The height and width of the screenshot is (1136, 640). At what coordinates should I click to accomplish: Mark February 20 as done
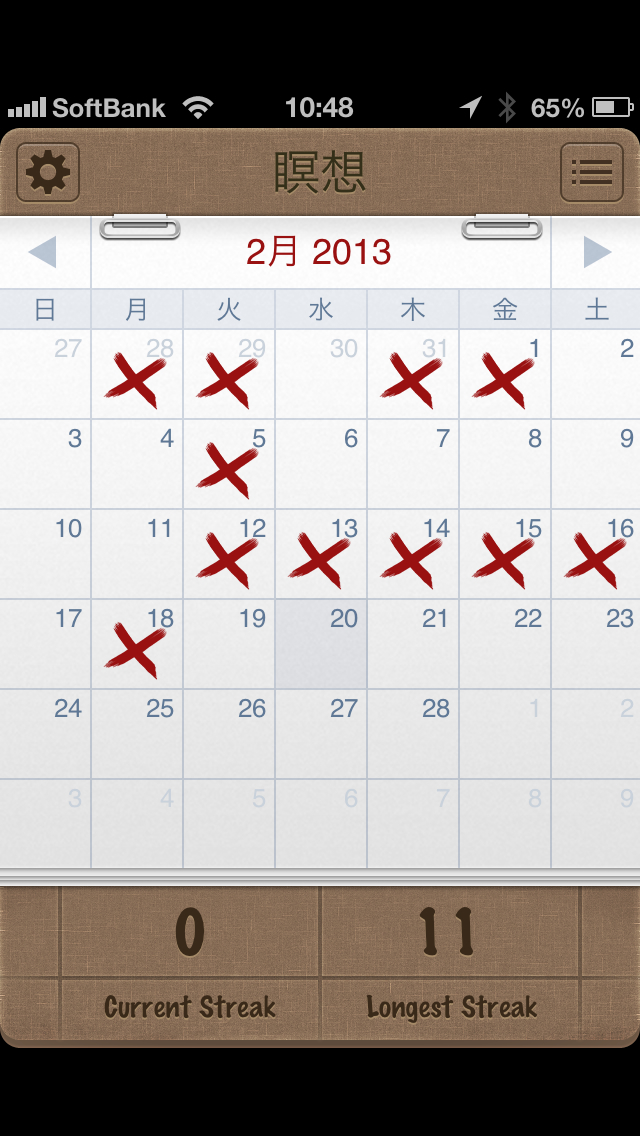(321, 644)
